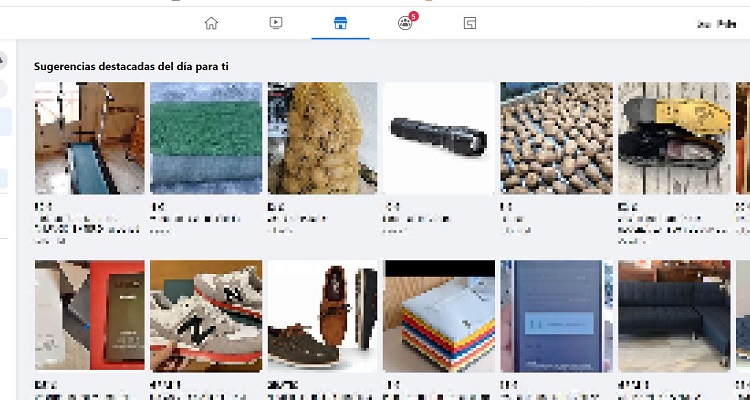Screen dimensions: 750x400
Task: View the dark blue sofa listing
Action: click(673, 316)
